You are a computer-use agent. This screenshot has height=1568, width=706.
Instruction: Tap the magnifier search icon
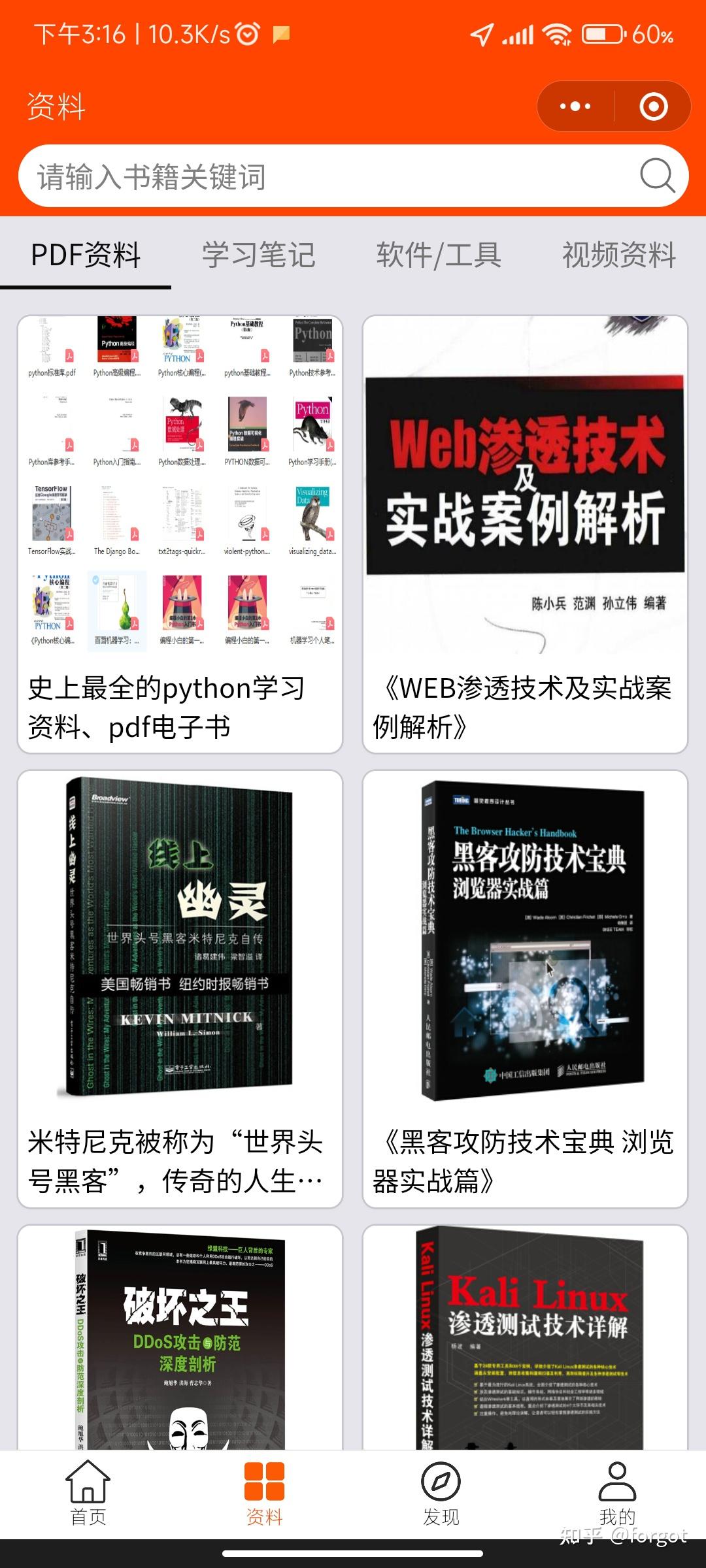click(656, 176)
